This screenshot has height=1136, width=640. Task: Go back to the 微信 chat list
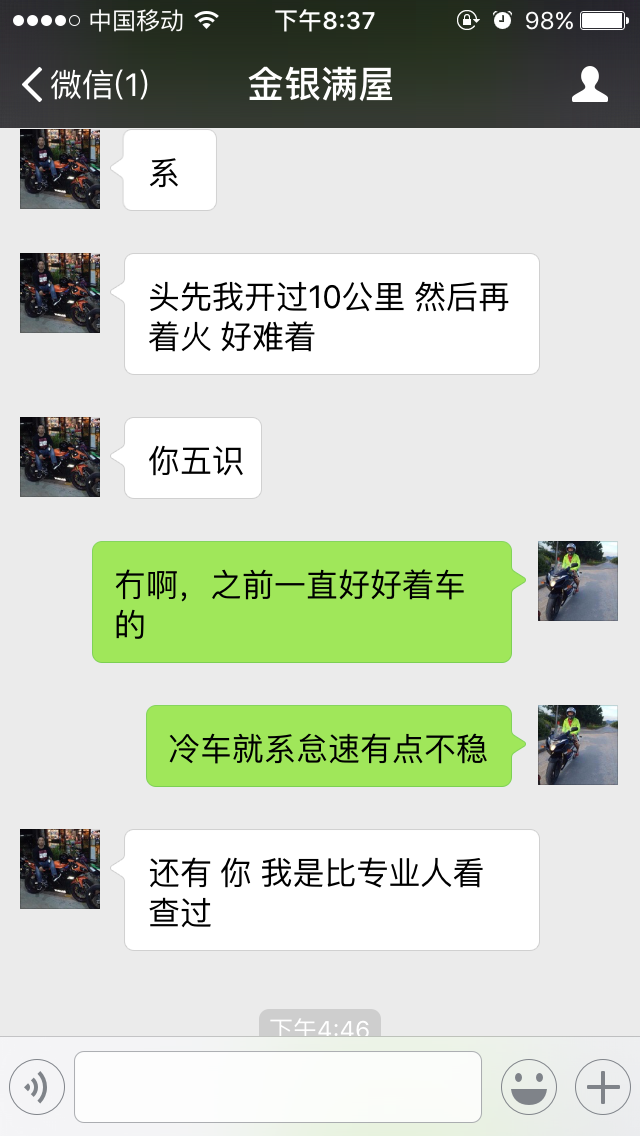(85, 85)
